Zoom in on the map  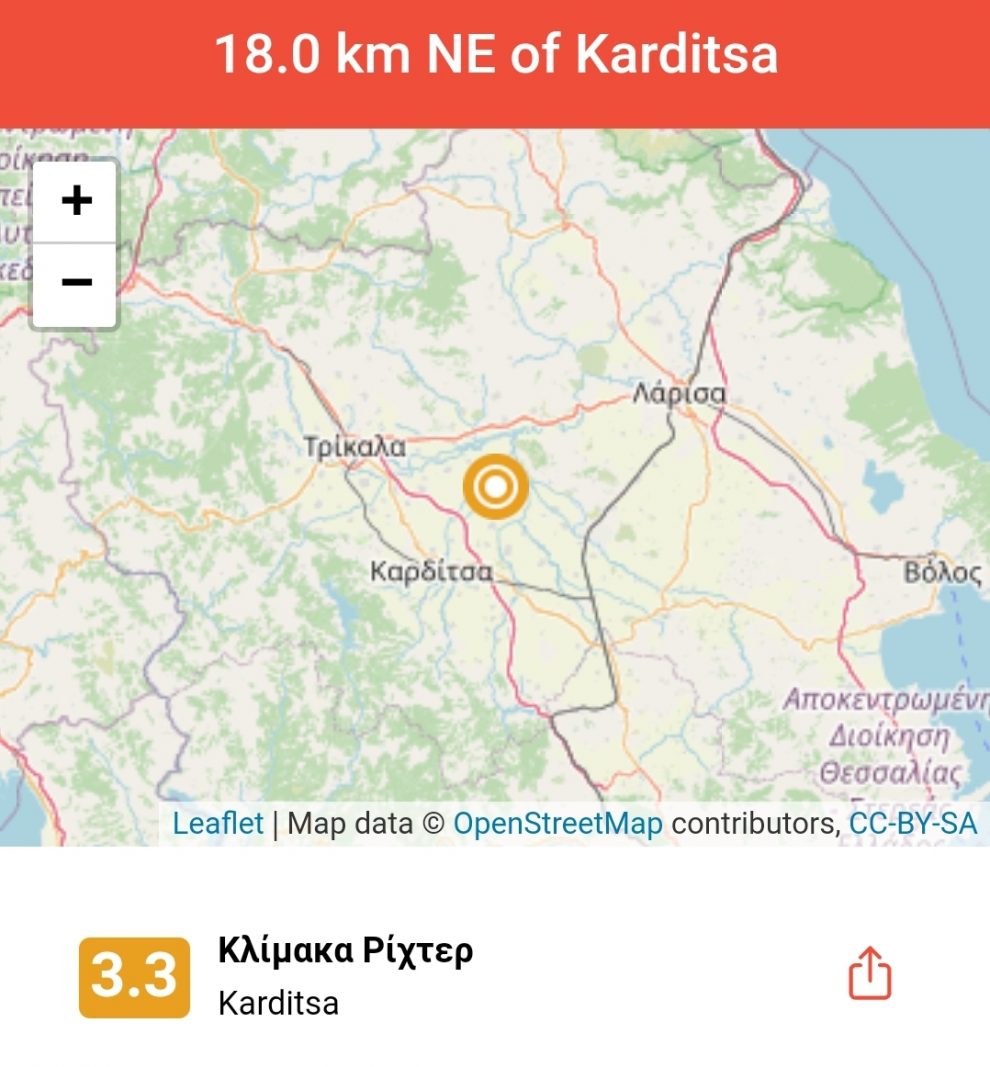[x=76, y=201]
